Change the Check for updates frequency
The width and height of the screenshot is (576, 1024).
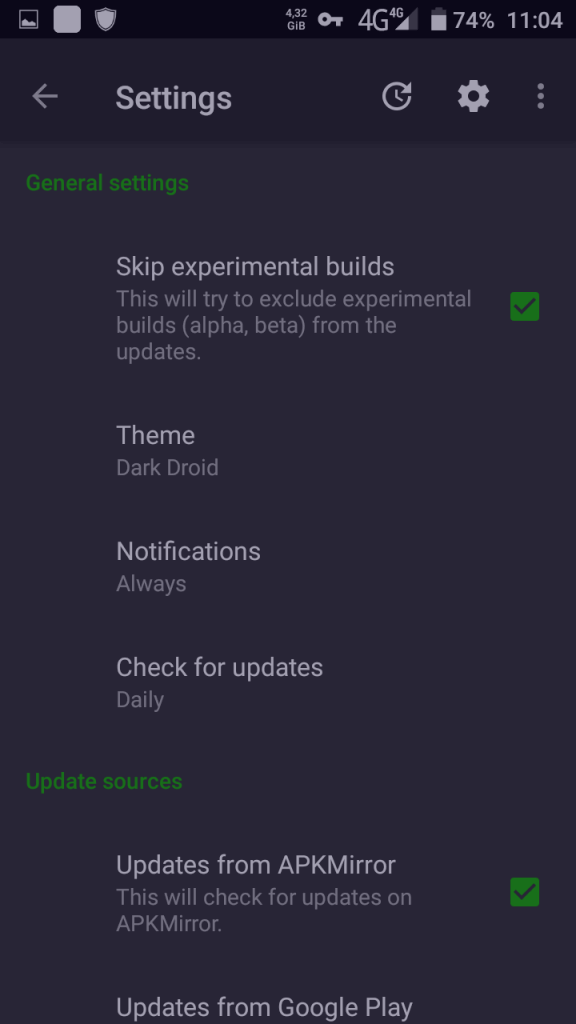(x=288, y=683)
